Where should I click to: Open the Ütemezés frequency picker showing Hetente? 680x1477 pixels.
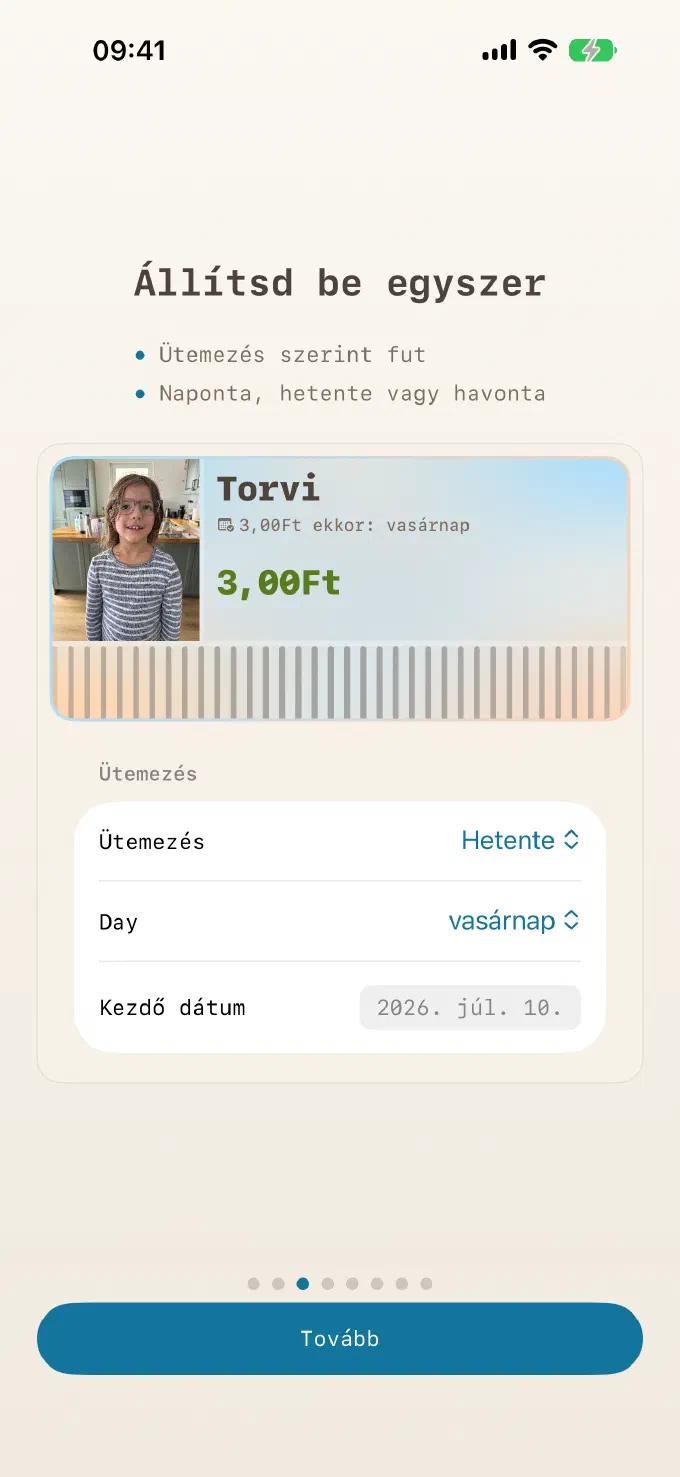coord(520,840)
